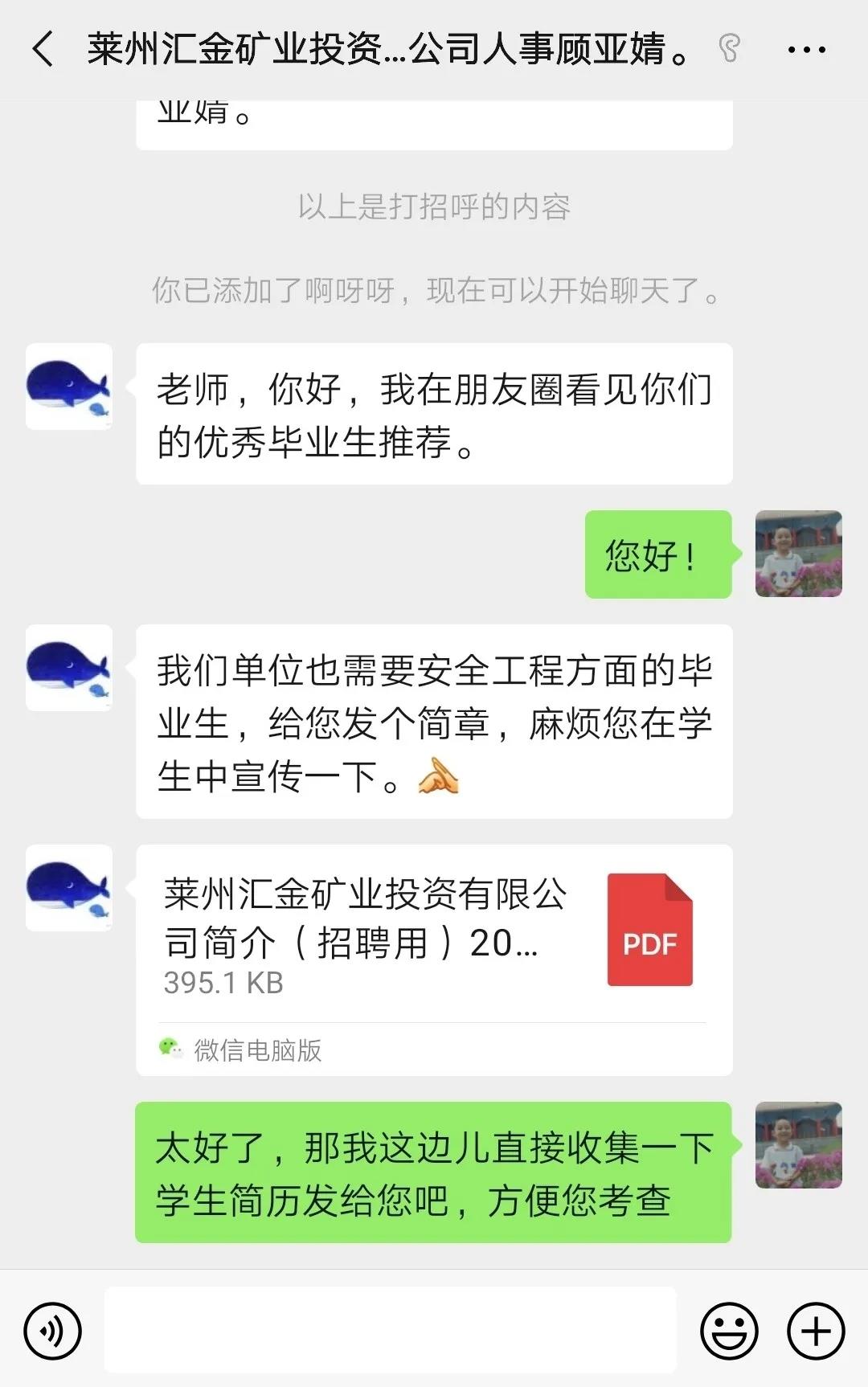Open the three-dot chat options menu
The width and height of the screenshot is (868, 1387).
tap(806, 50)
